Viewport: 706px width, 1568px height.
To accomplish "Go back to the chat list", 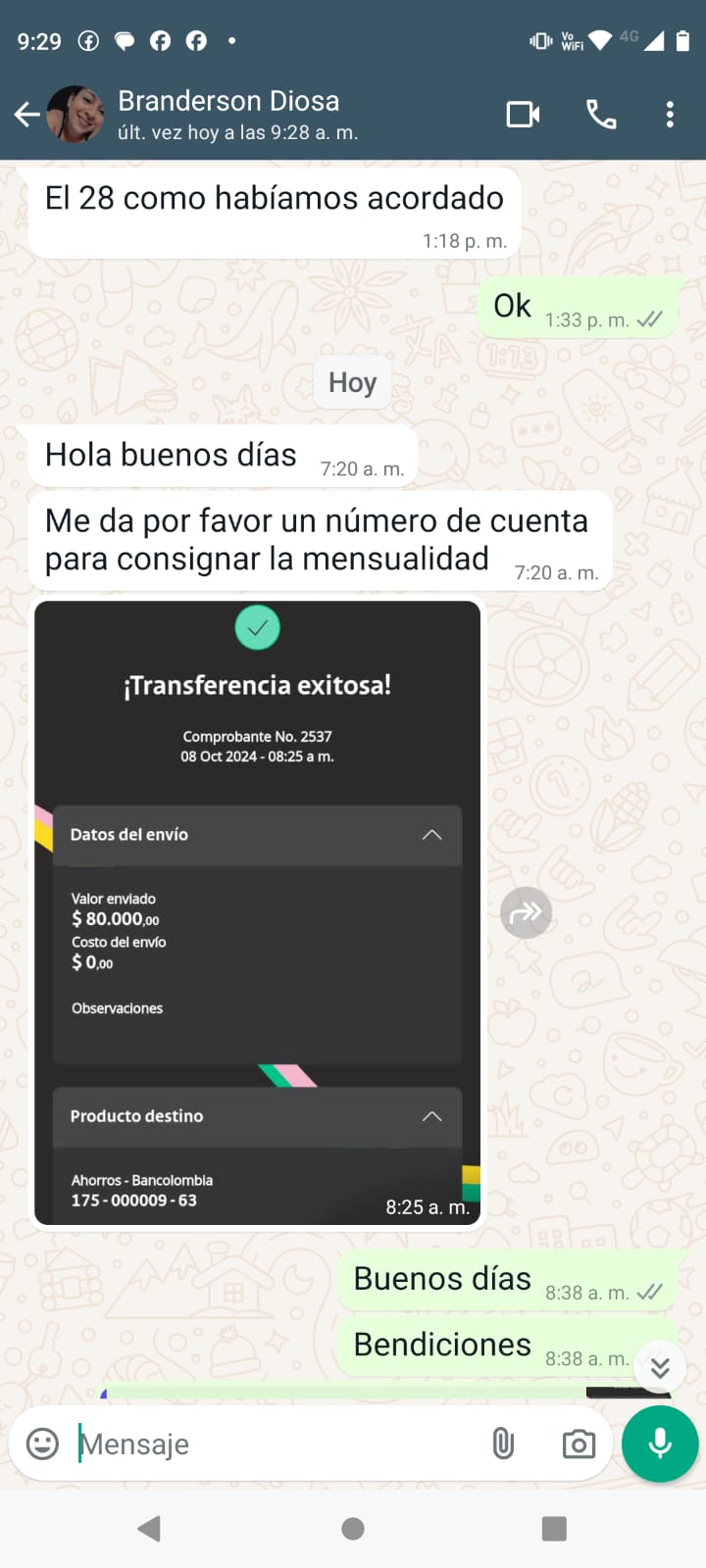I will click(27, 115).
